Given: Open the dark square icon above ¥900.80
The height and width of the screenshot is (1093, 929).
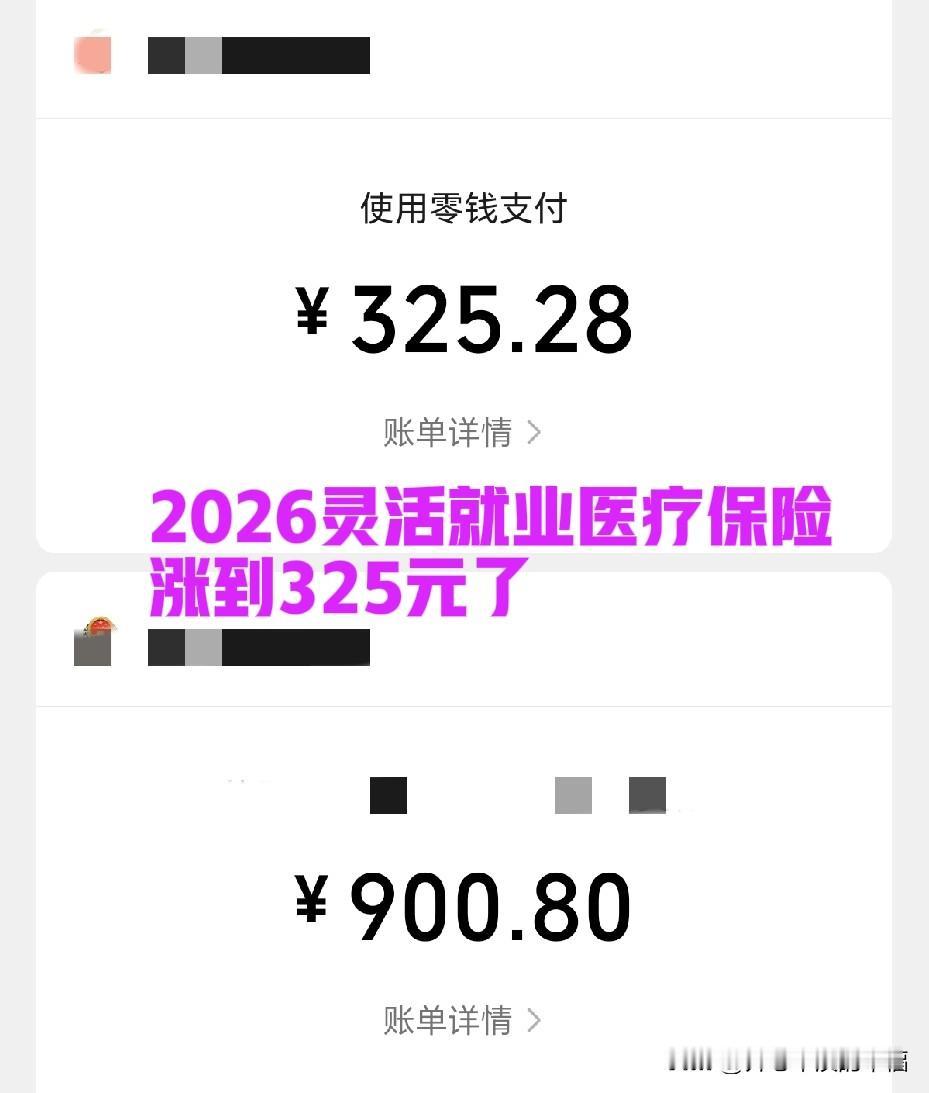Looking at the screenshot, I should click(x=388, y=795).
